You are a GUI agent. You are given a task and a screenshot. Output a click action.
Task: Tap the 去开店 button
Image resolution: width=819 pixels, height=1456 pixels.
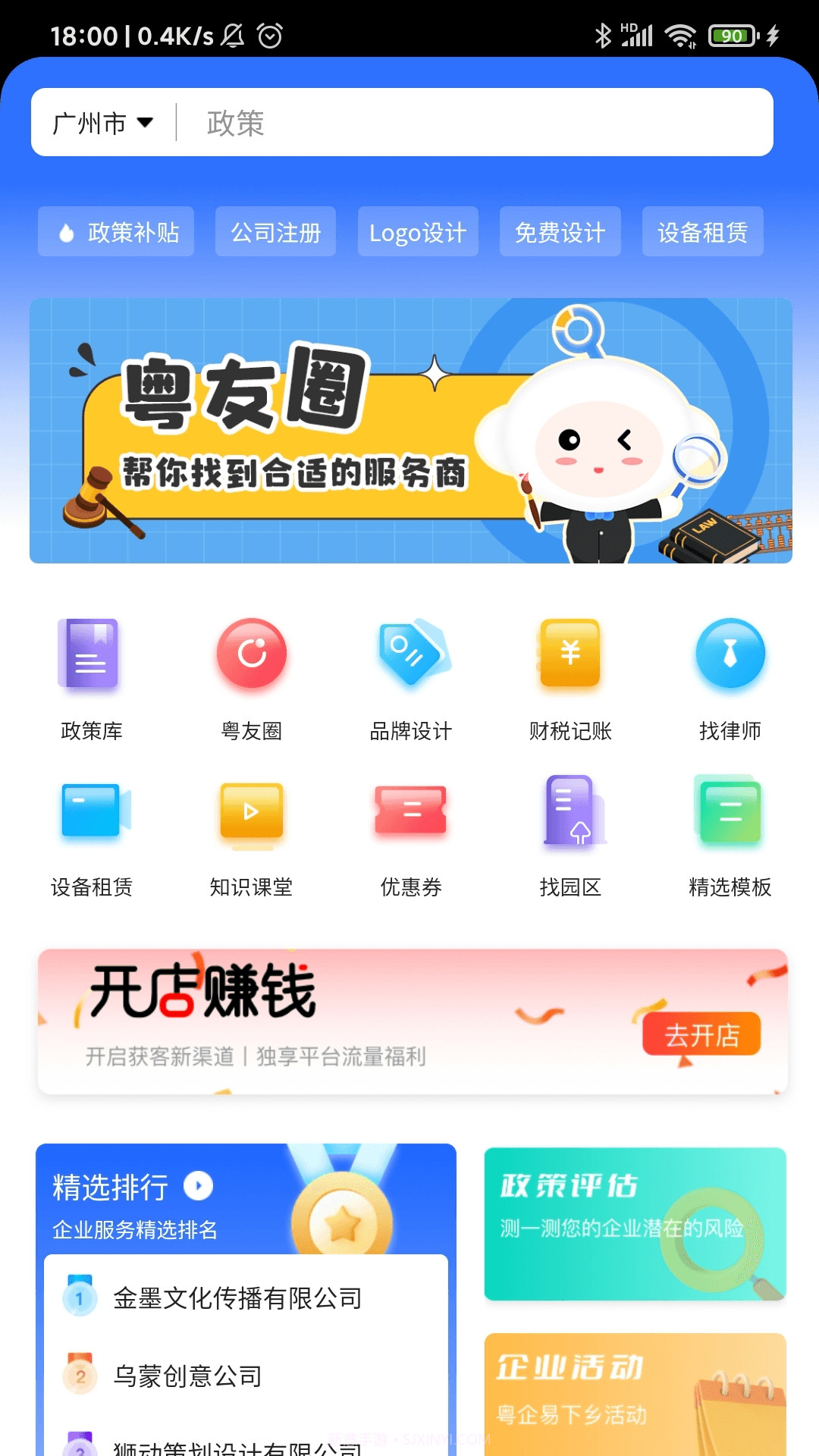[x=701, y=1034]
